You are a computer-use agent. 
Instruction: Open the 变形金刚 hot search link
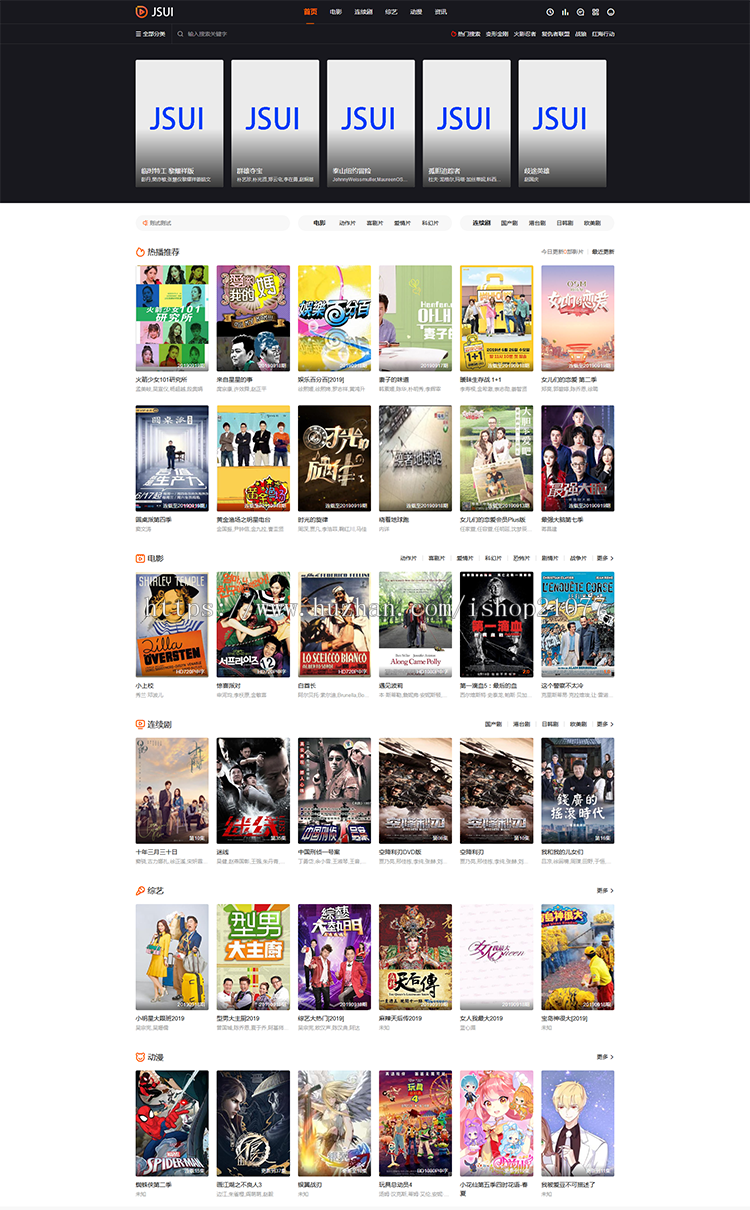[497, 34]
